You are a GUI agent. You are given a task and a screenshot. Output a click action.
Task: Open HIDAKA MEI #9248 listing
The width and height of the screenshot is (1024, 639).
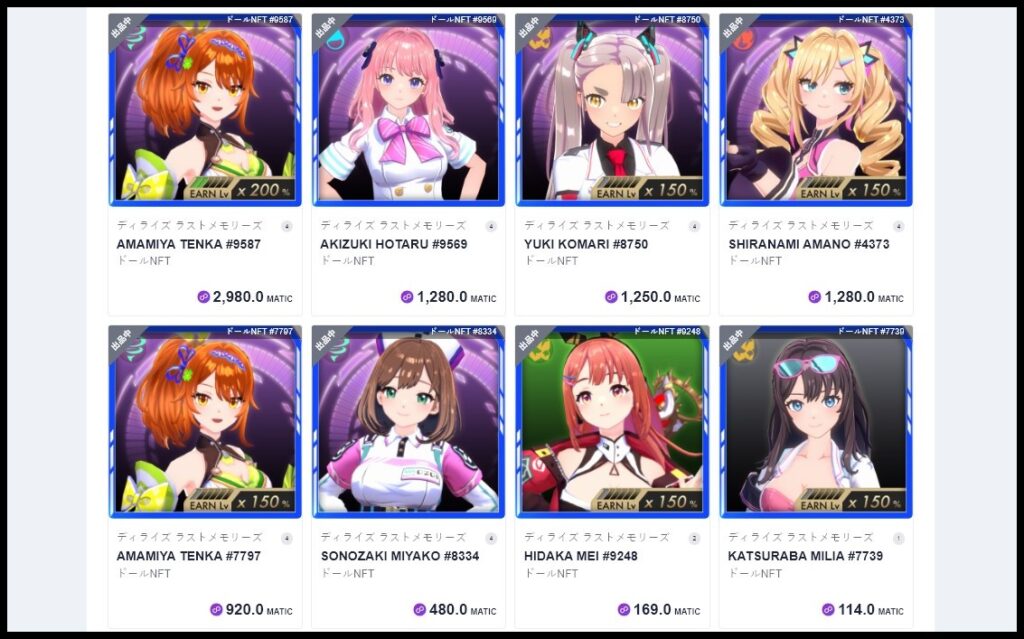[x=612, y=422]
